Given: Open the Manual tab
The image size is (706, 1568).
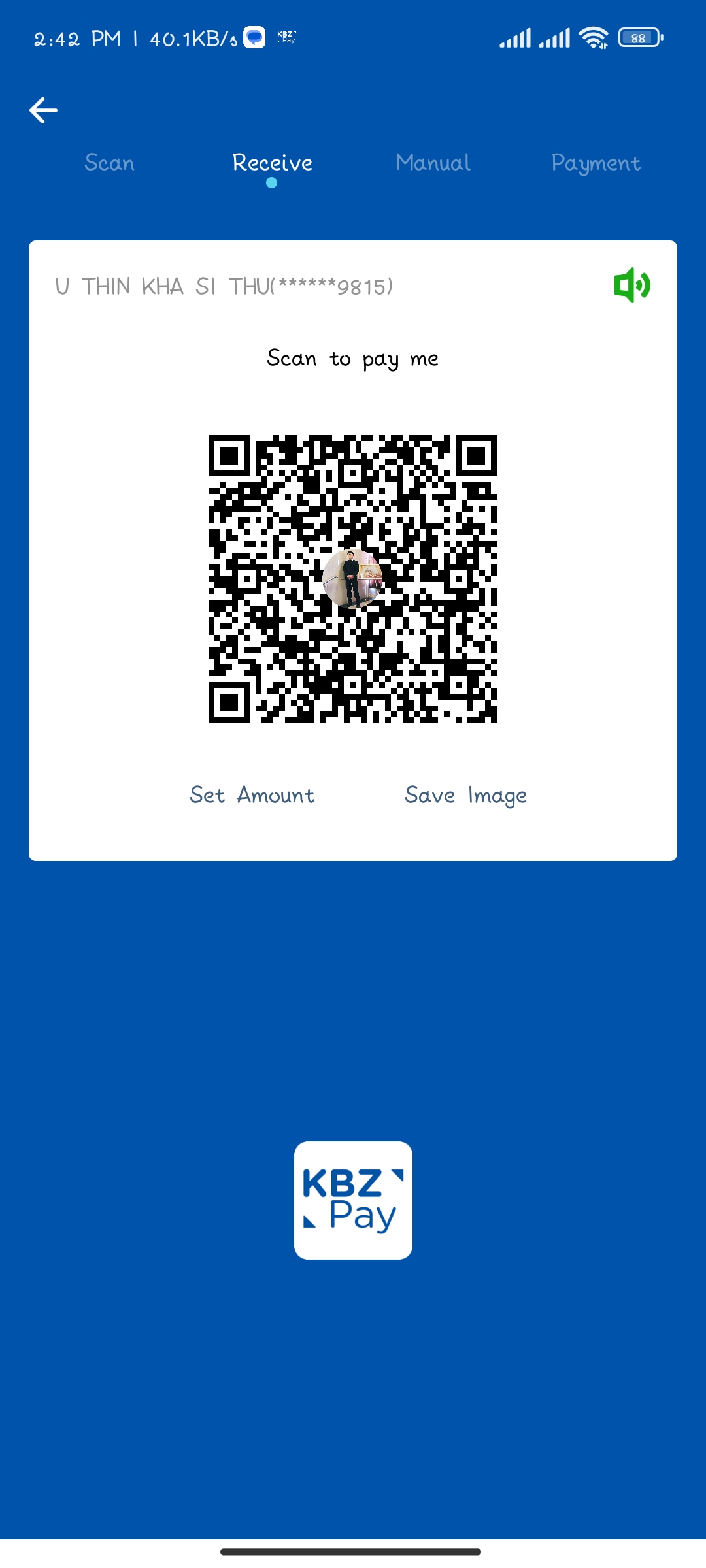Looking at the screenshot, I should click(x=433, y=163).
